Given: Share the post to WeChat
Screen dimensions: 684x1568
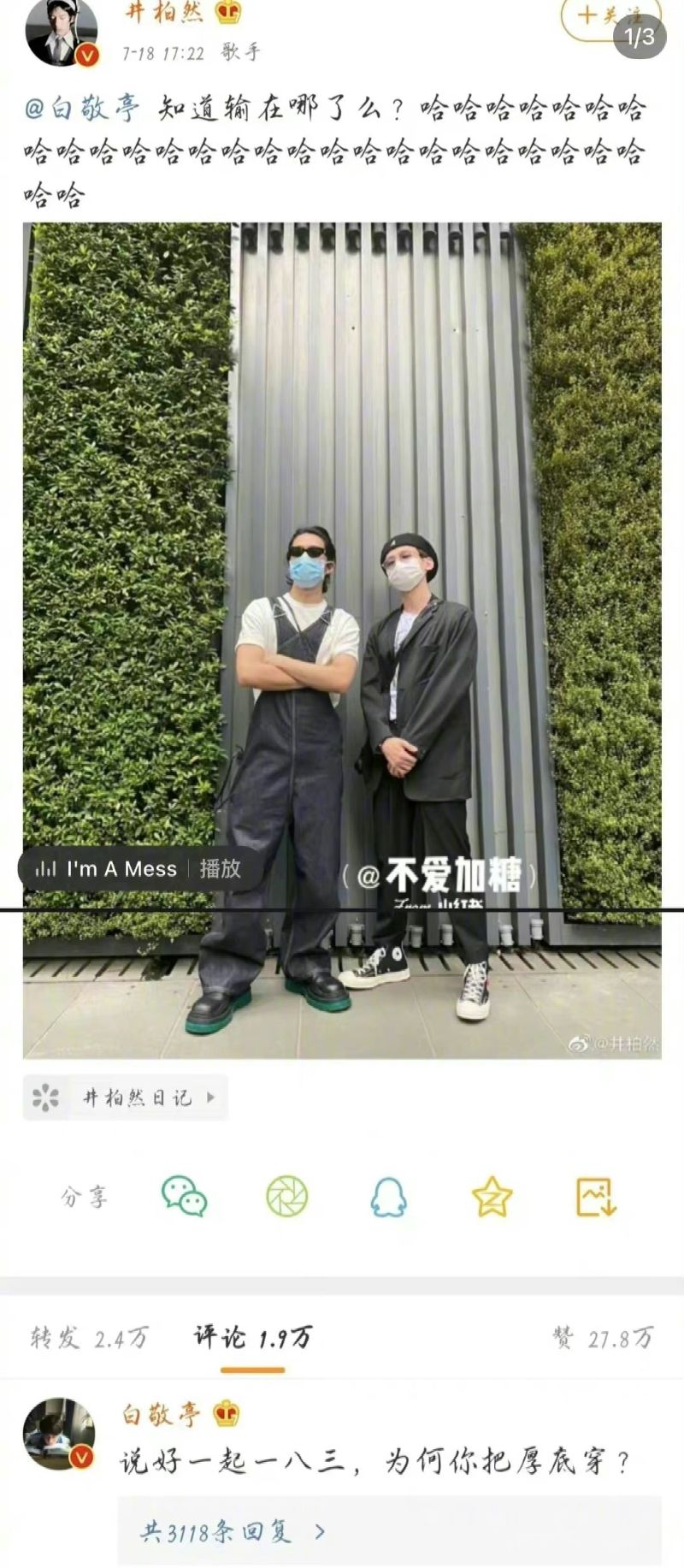Looking at the screenshot, I should [184, 1196].
